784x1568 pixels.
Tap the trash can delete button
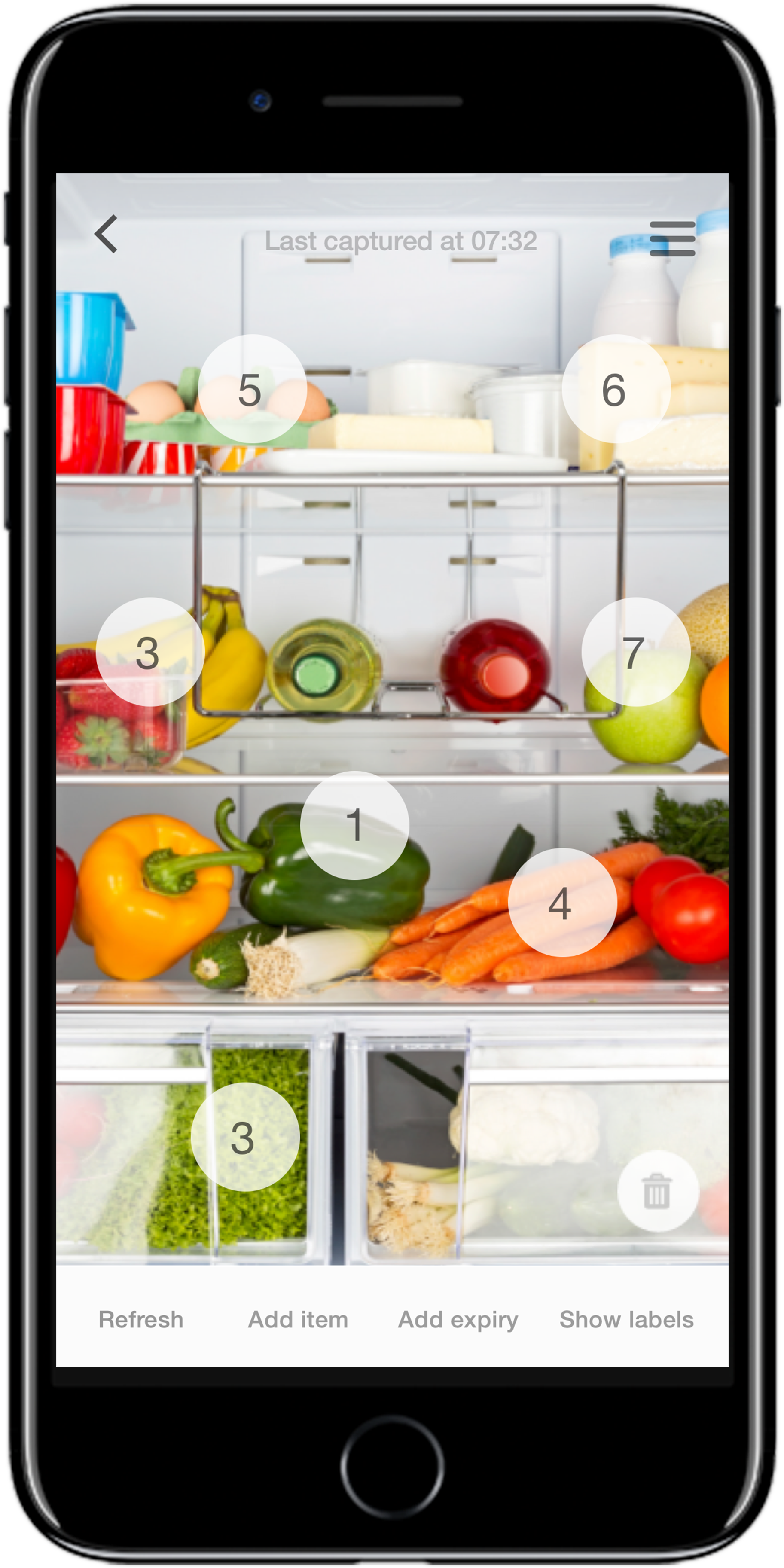tap(657, 1191)
